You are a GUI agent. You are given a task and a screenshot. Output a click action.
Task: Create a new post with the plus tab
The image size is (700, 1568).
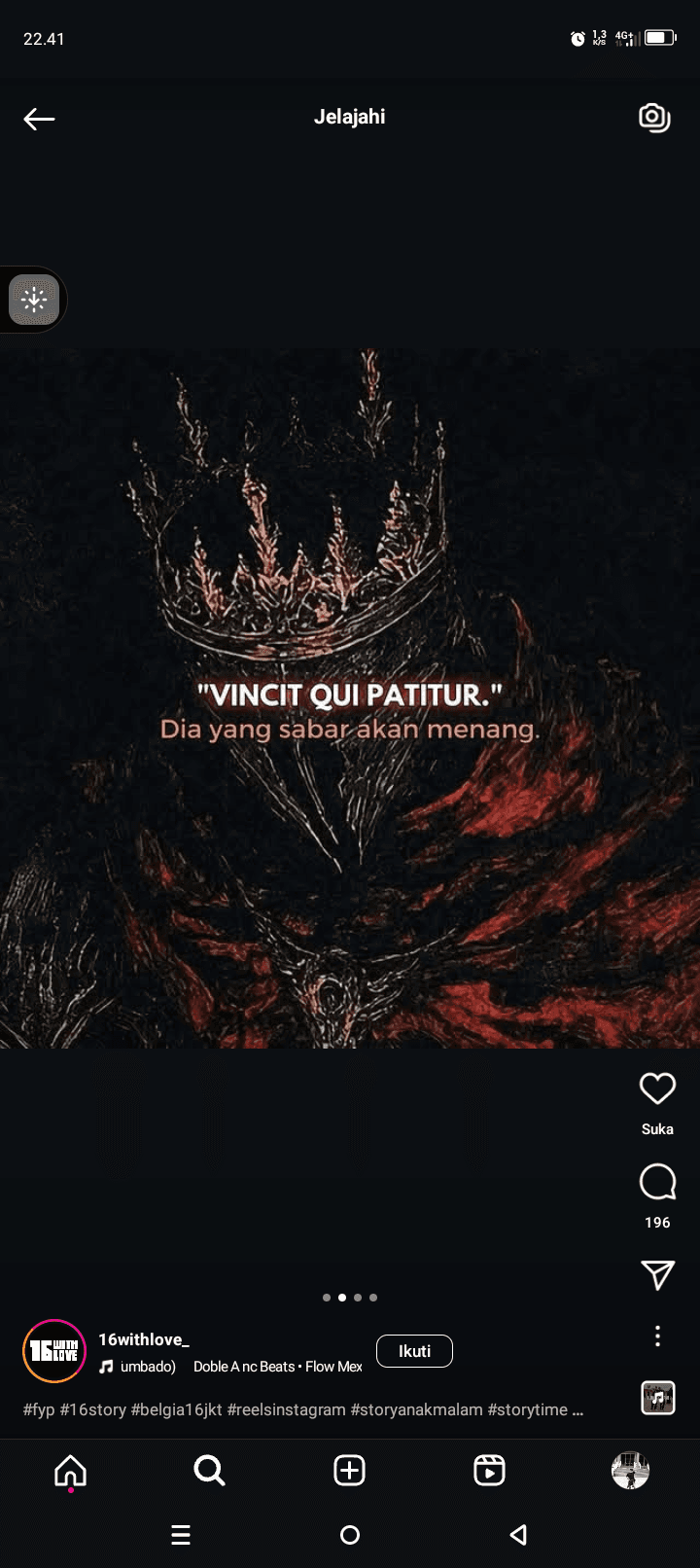[349, 1470]
